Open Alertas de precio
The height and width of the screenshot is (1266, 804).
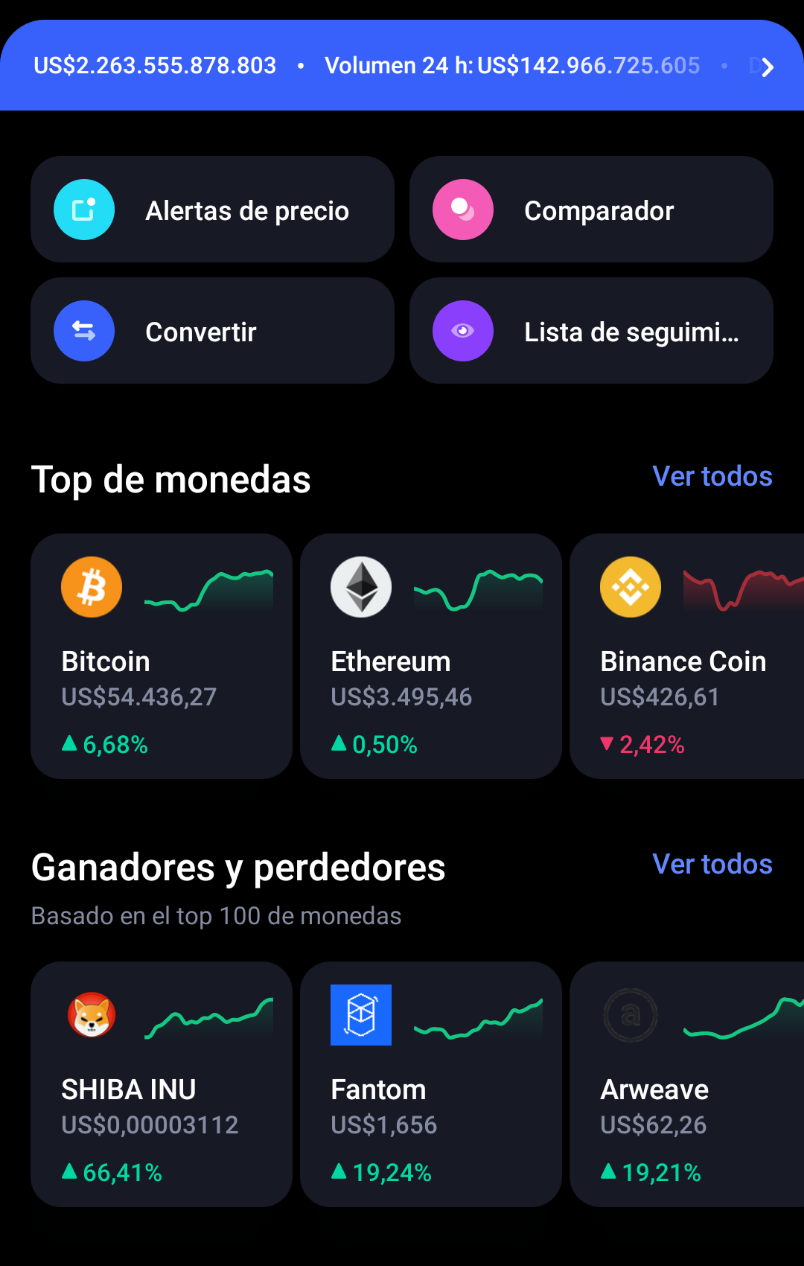212,209
